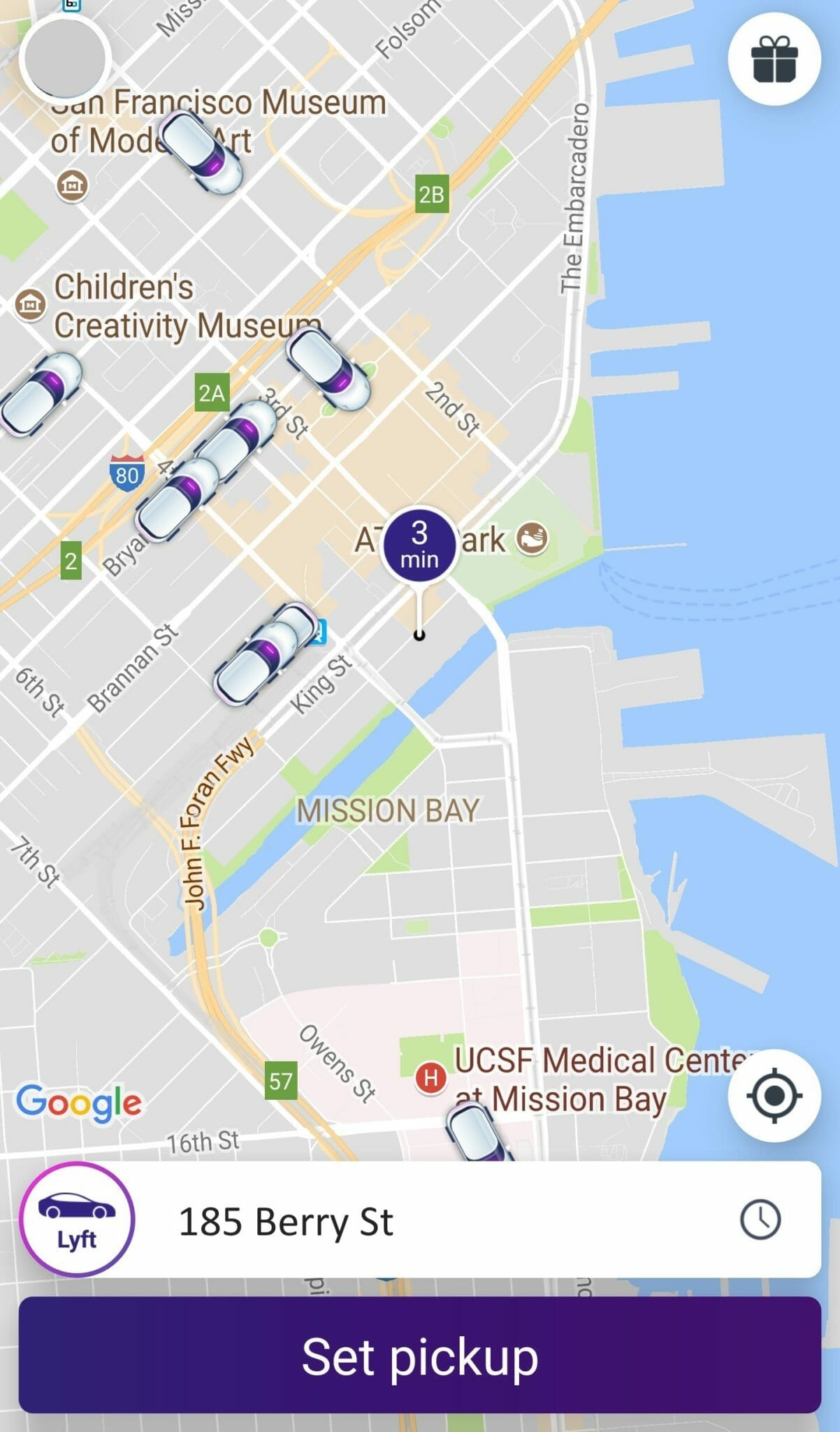Choose ride type with Lyft button

77,1220
